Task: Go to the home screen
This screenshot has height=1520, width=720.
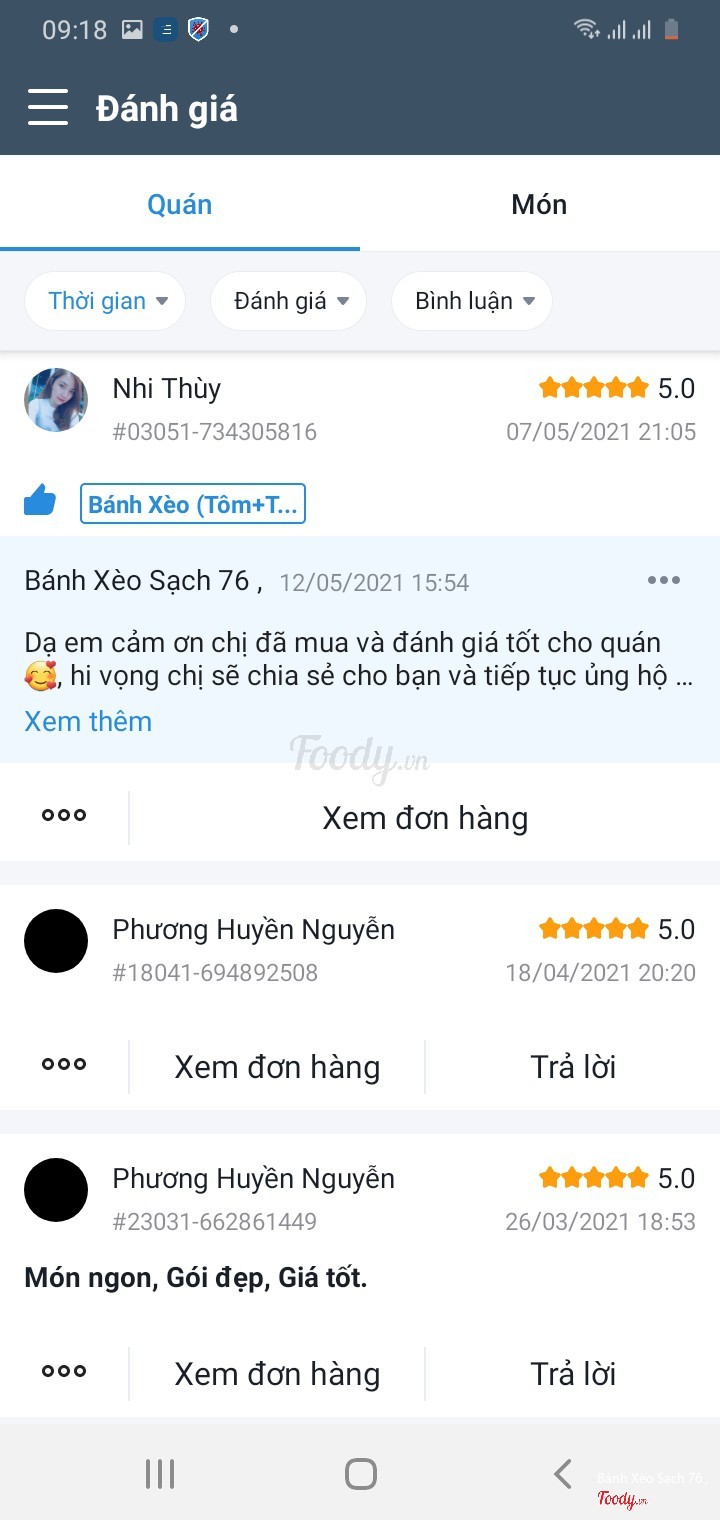Action: pos(360,1474)
